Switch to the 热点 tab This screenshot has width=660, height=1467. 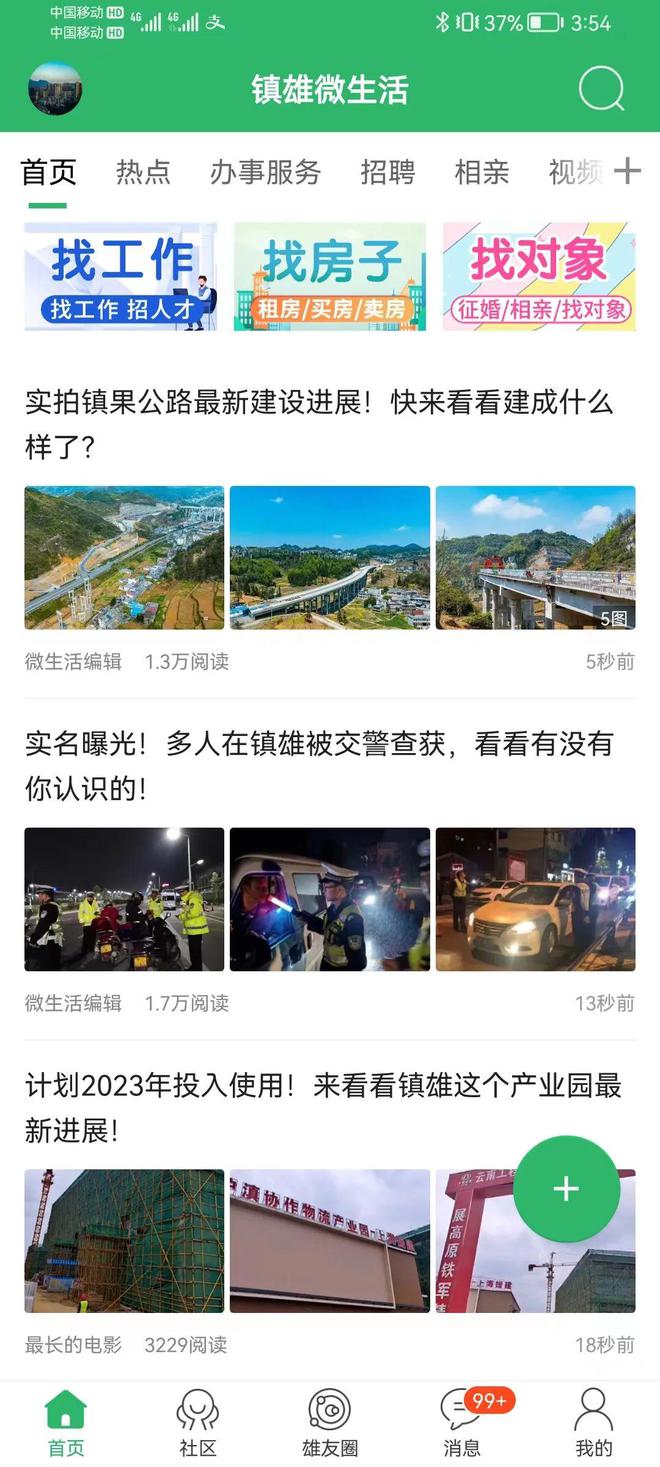(143, 172)
